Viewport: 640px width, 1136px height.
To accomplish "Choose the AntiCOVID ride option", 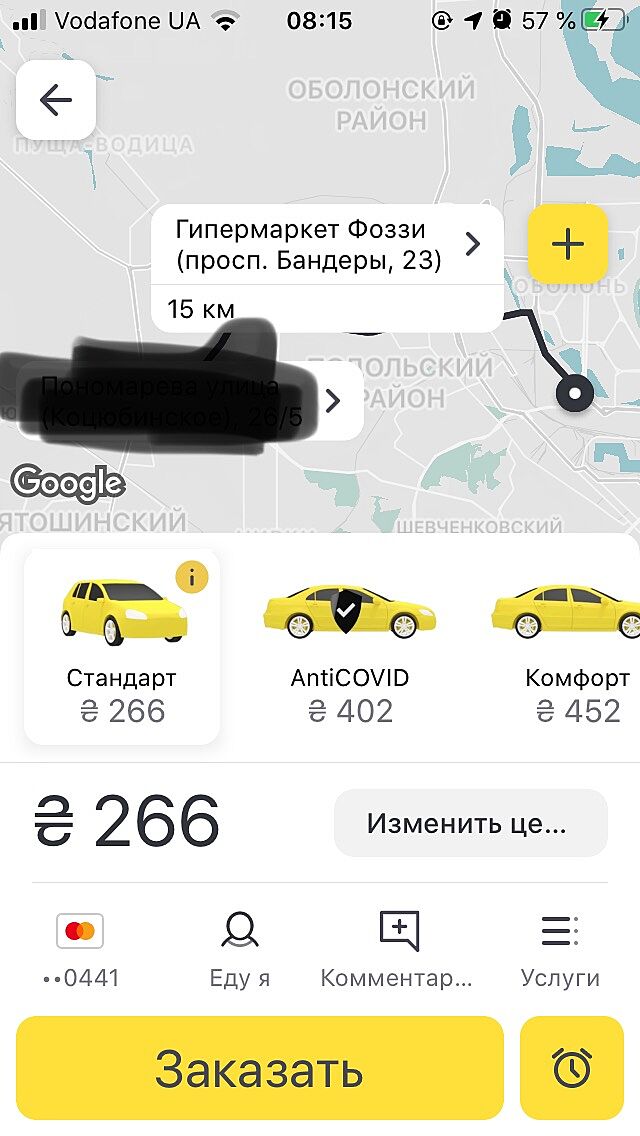I will (x=349, y=647).
